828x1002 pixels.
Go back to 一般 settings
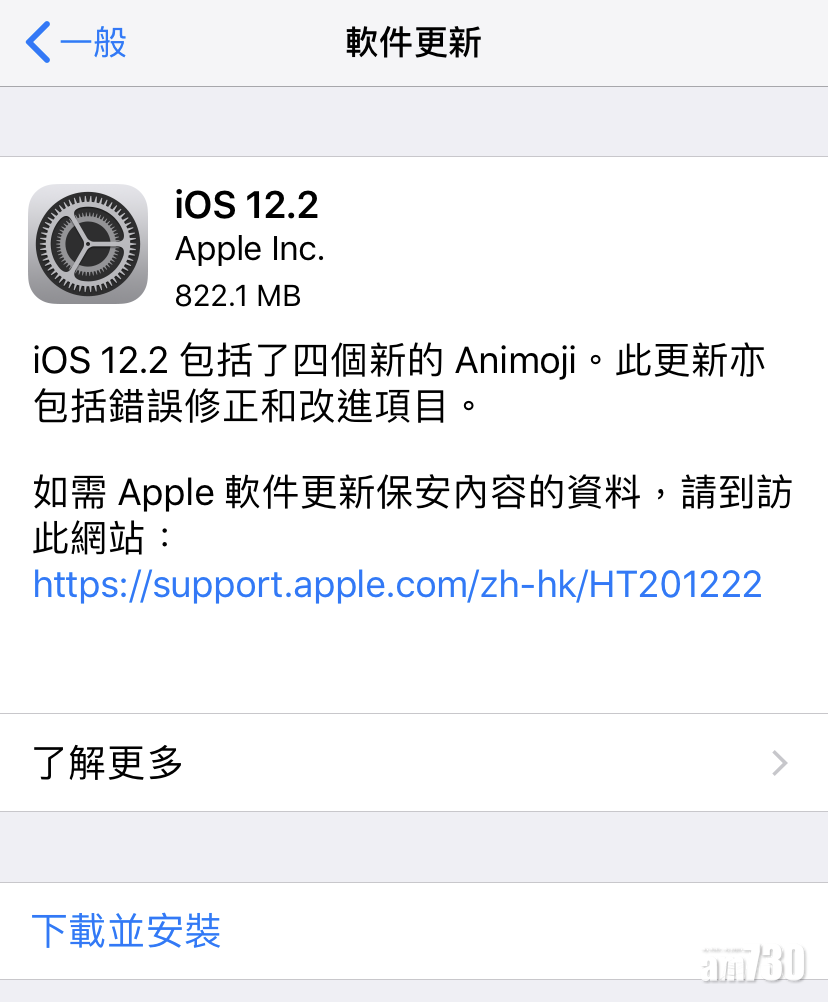(76, 44)
